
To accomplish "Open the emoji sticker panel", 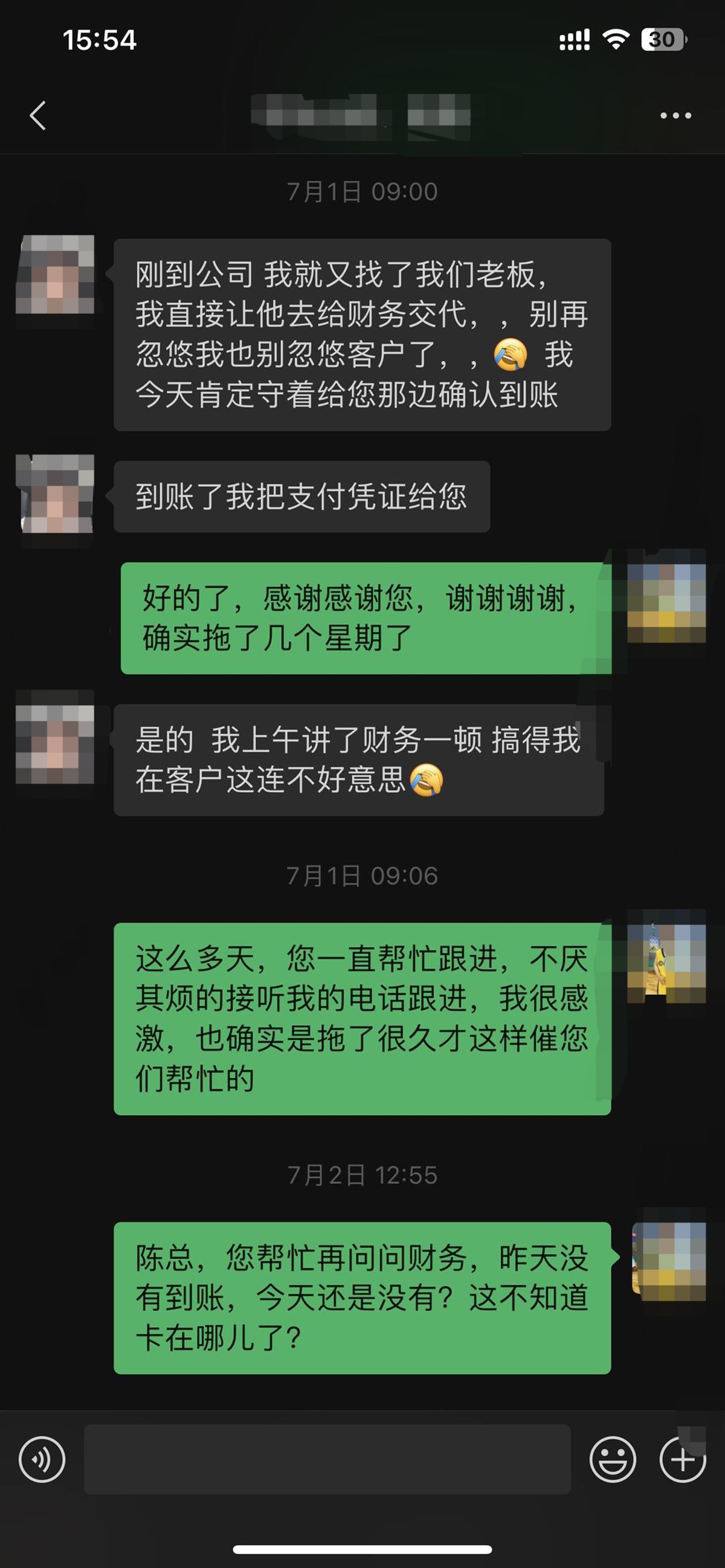I will [x=612, y=1459].
